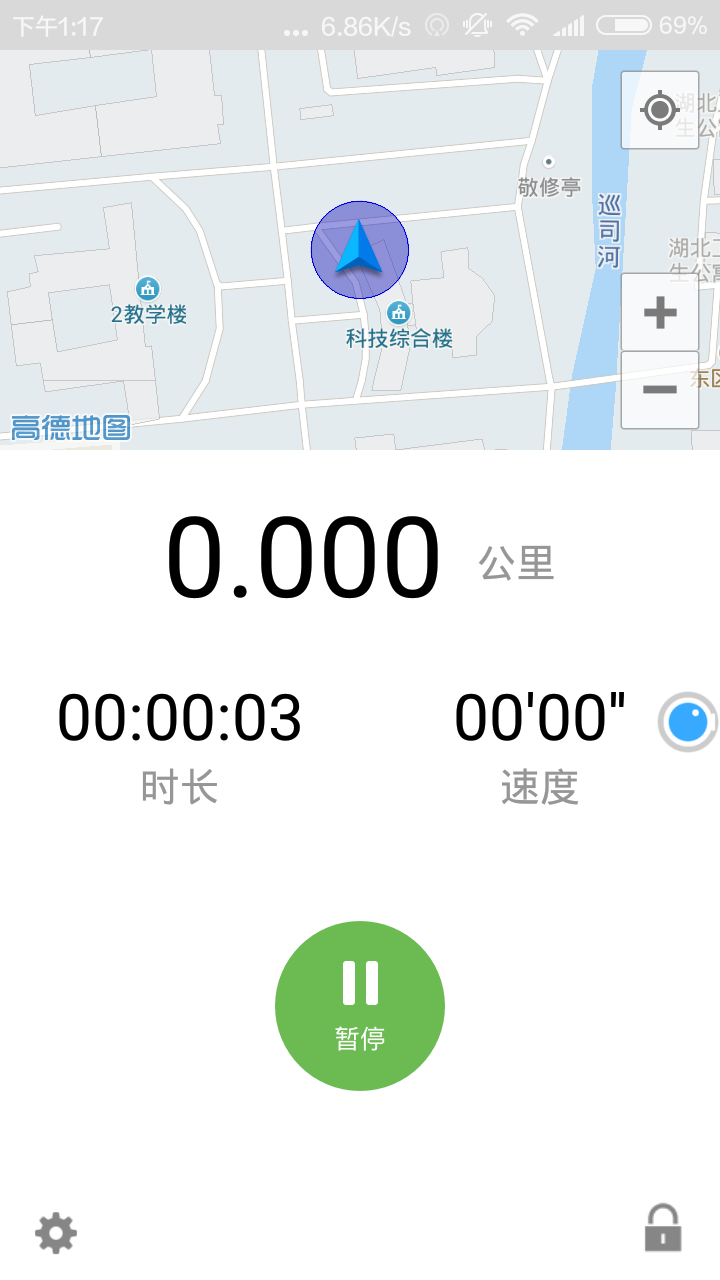Open the settings gear
720x1280 pixels.
coord(56,1233)
